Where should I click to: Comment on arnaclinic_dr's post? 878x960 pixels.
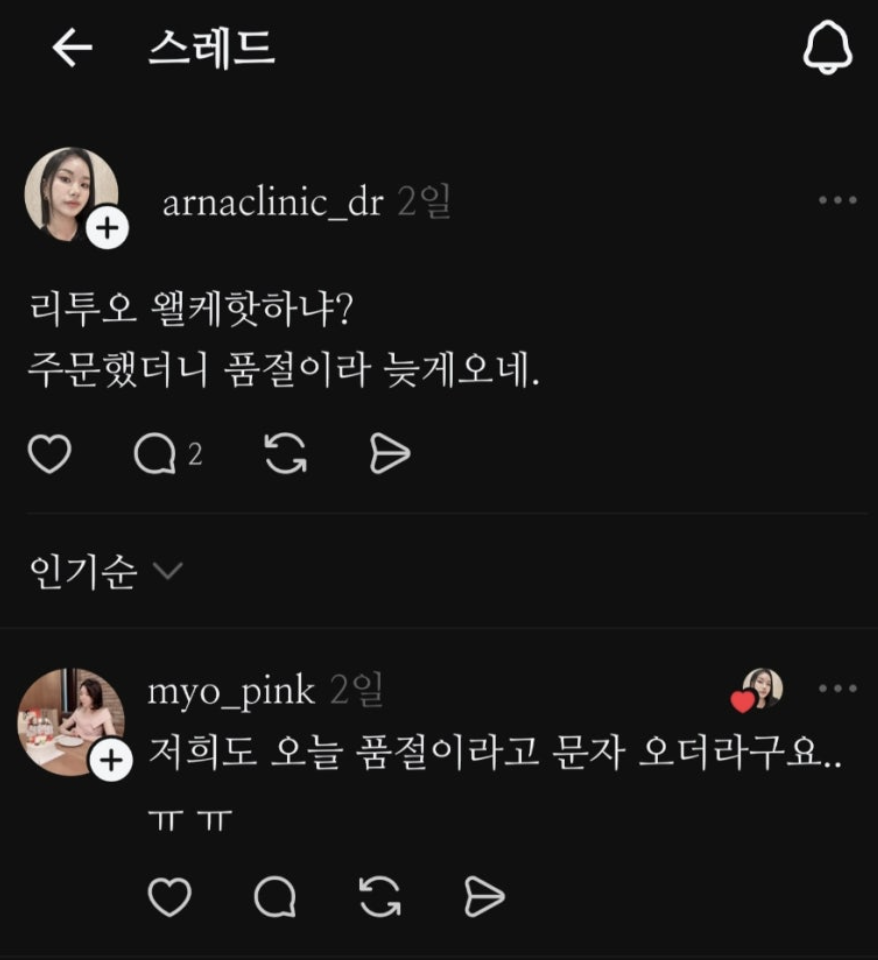[x=156, y=455]
